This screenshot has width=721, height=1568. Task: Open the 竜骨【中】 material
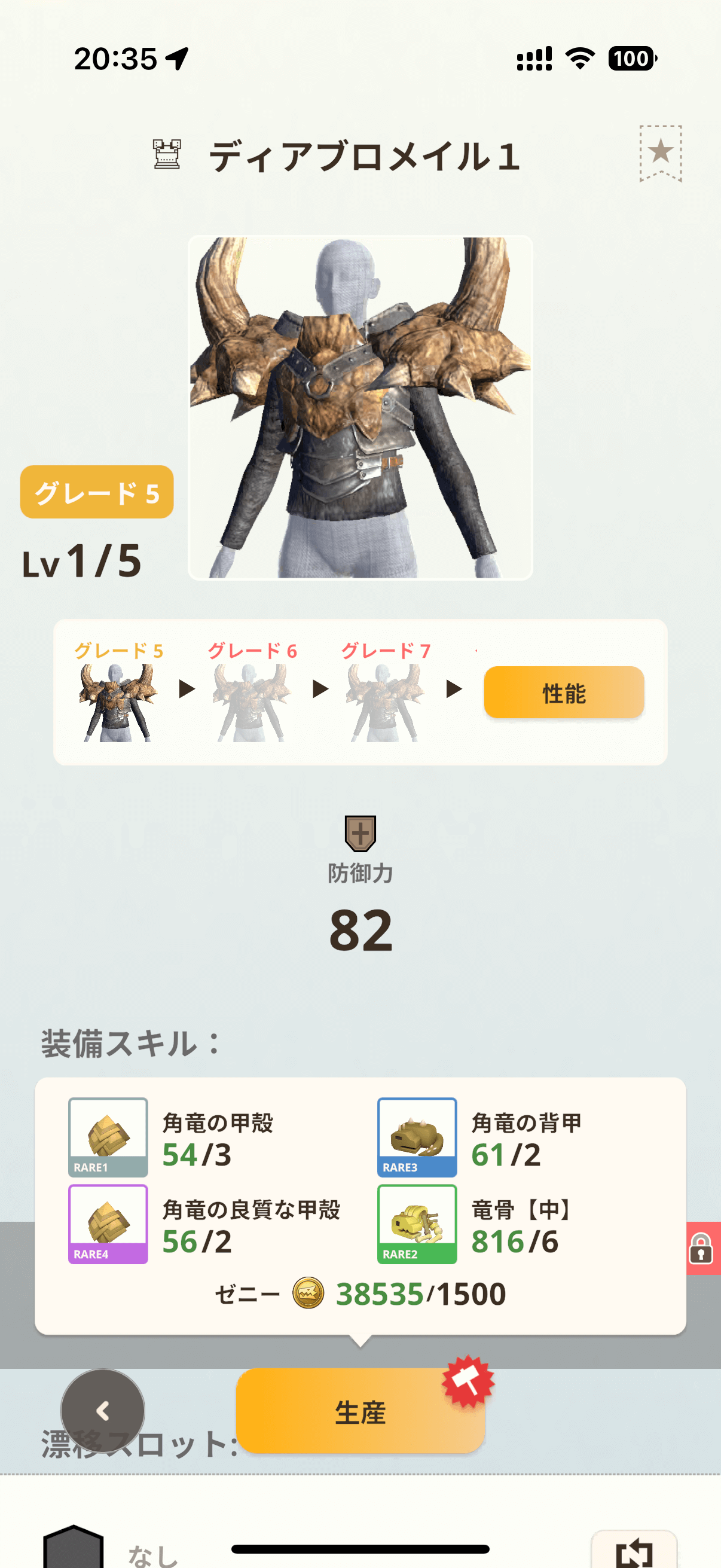click(x=417, y=1224)
